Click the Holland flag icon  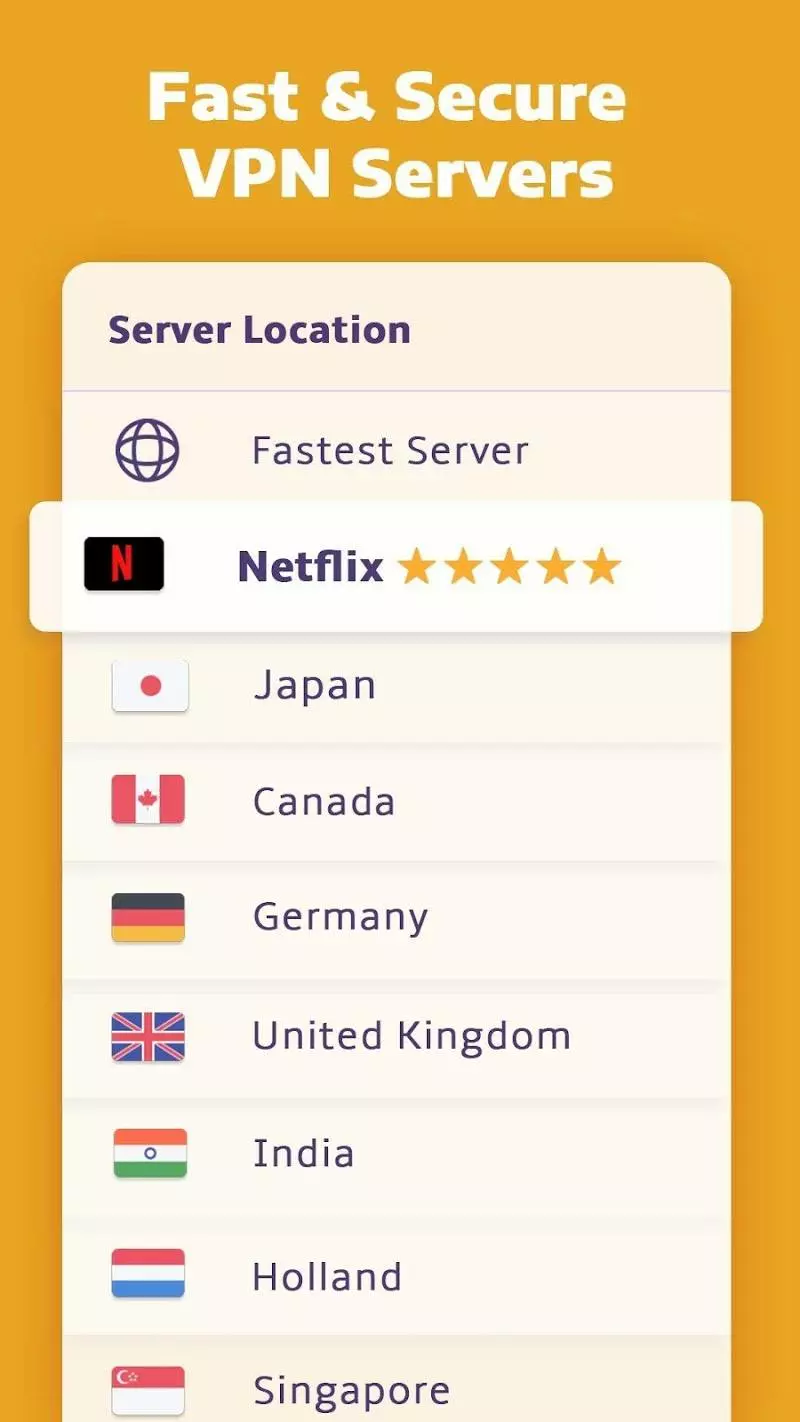(x=150, y=1271)
